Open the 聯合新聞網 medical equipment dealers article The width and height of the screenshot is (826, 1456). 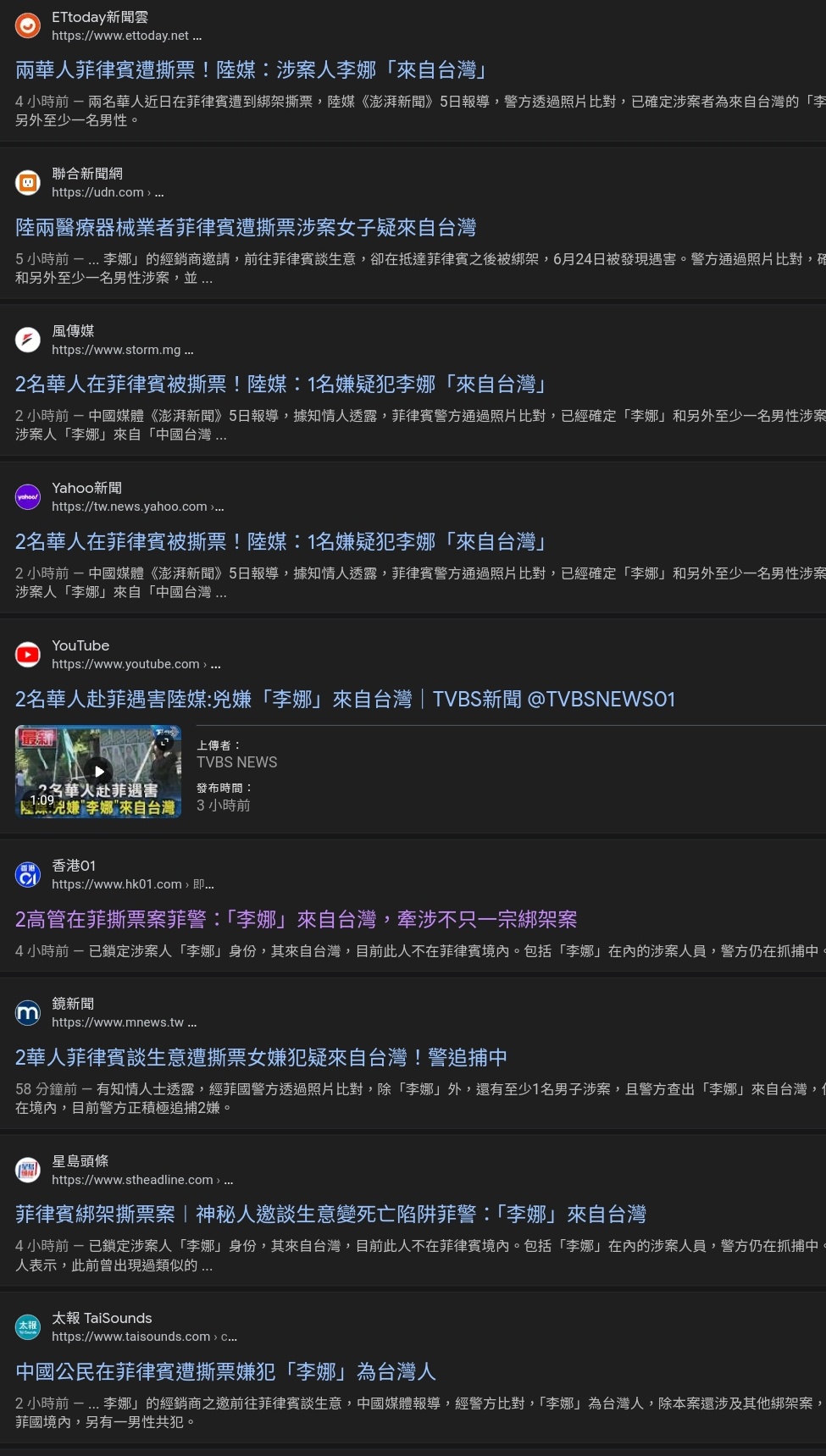(x=246, y=227)
